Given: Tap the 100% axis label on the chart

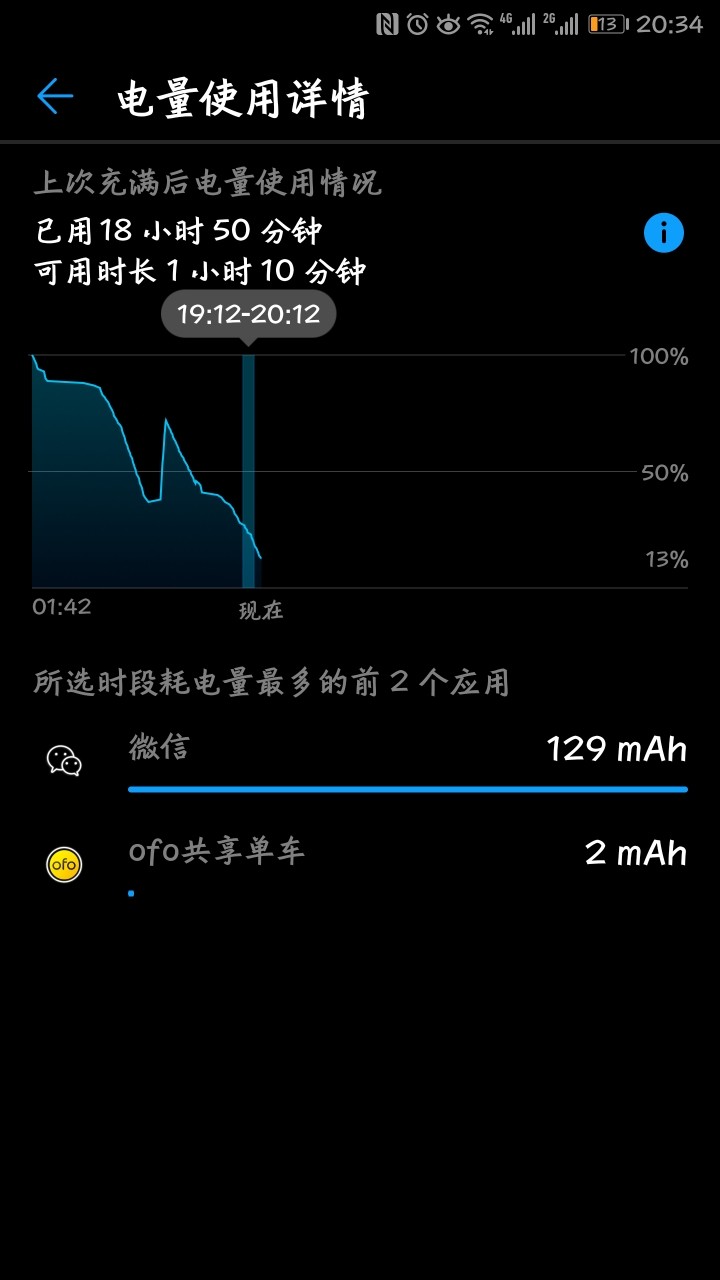Looking at the screenshot, I should click(662, 356).
